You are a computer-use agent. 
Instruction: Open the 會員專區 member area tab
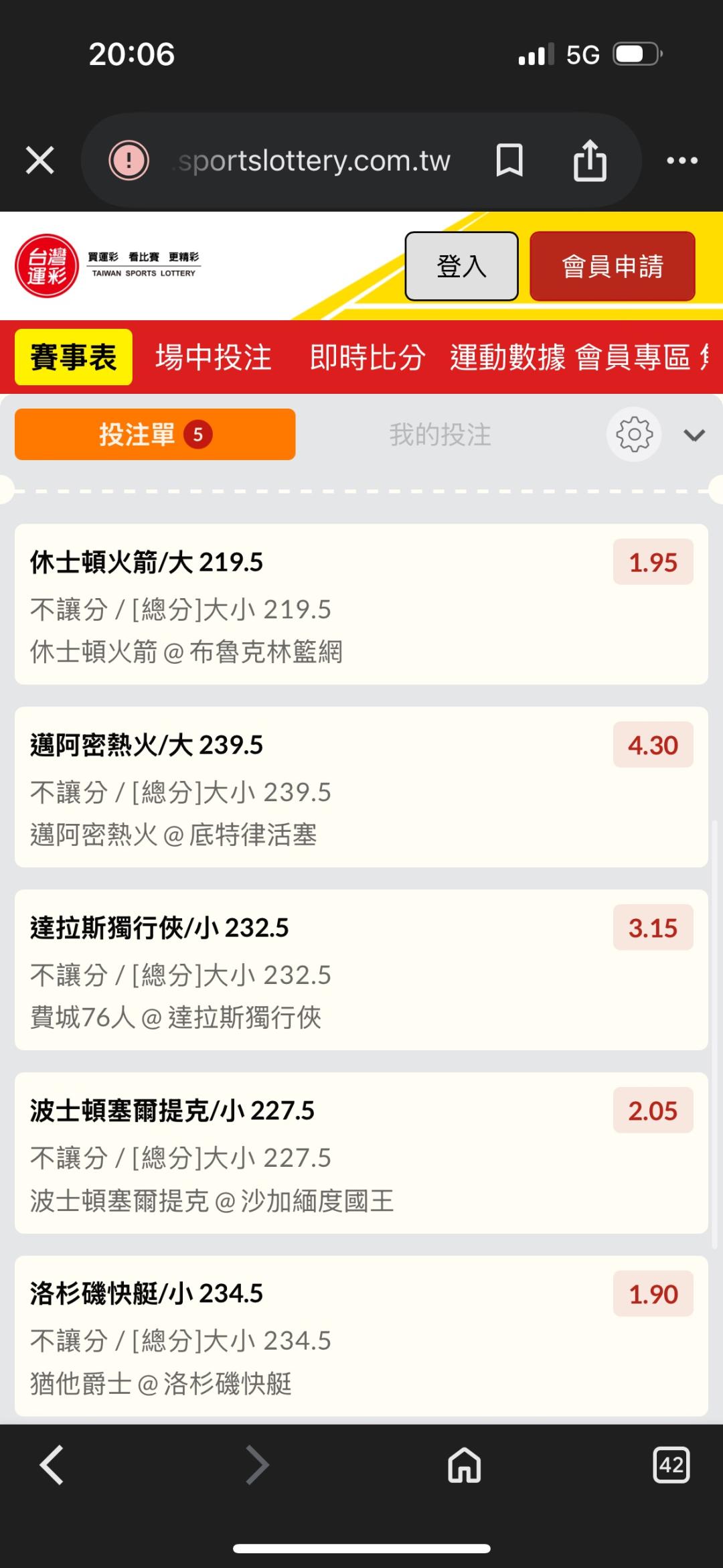633,357
